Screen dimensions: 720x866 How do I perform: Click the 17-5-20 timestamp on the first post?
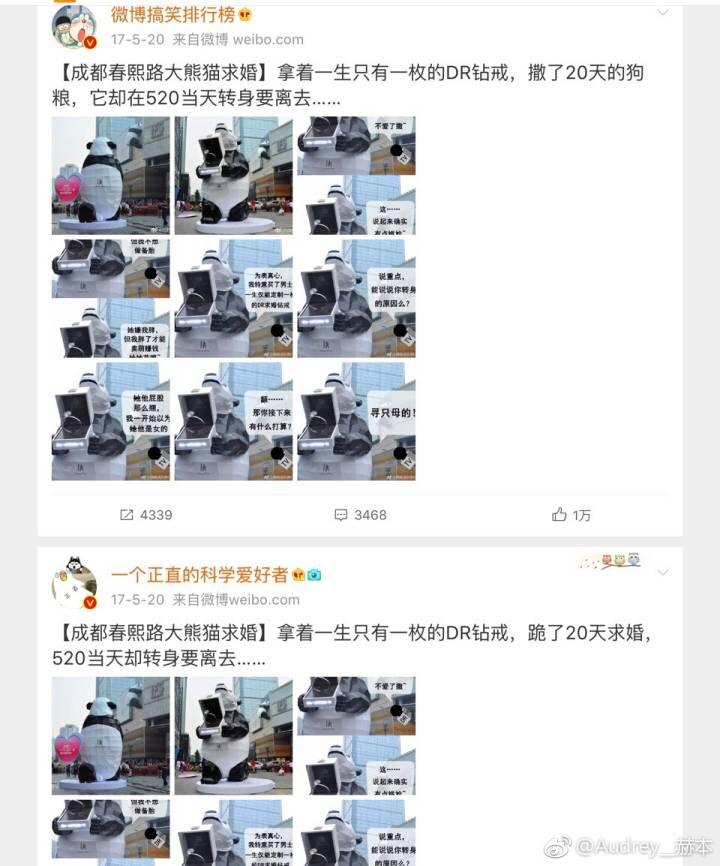coord(138,41)
